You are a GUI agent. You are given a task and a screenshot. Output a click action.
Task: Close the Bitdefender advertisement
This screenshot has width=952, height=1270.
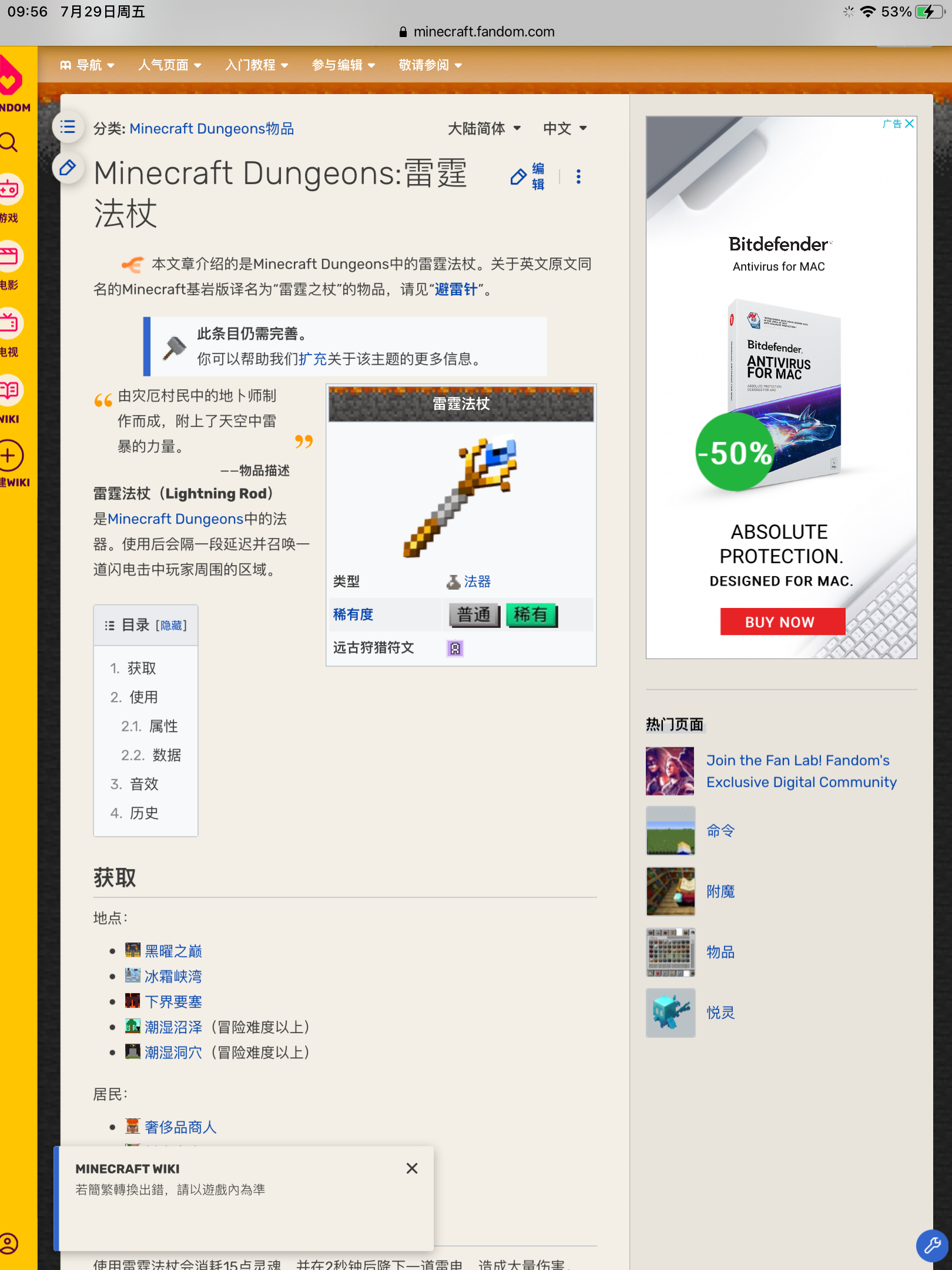(x=909, y=123)
